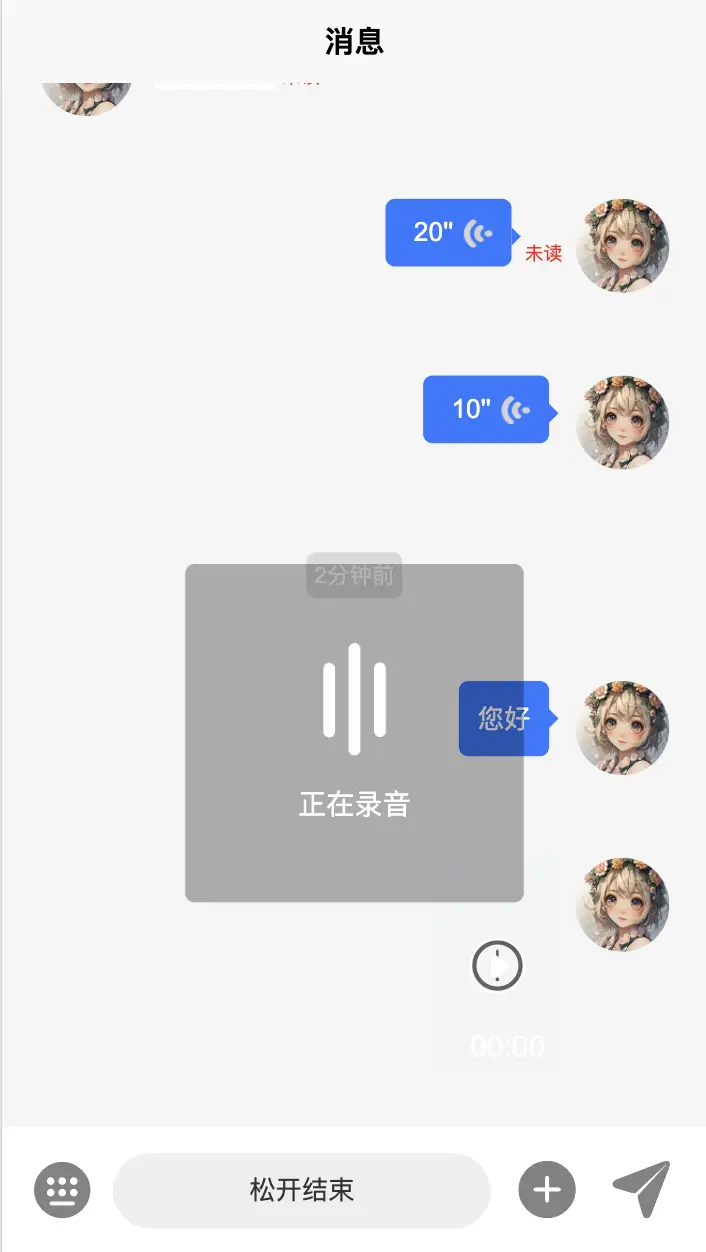This screenshot has height=1252, width=706.
Task: Open the plus attachments menu
Action: pos(547,1190)
